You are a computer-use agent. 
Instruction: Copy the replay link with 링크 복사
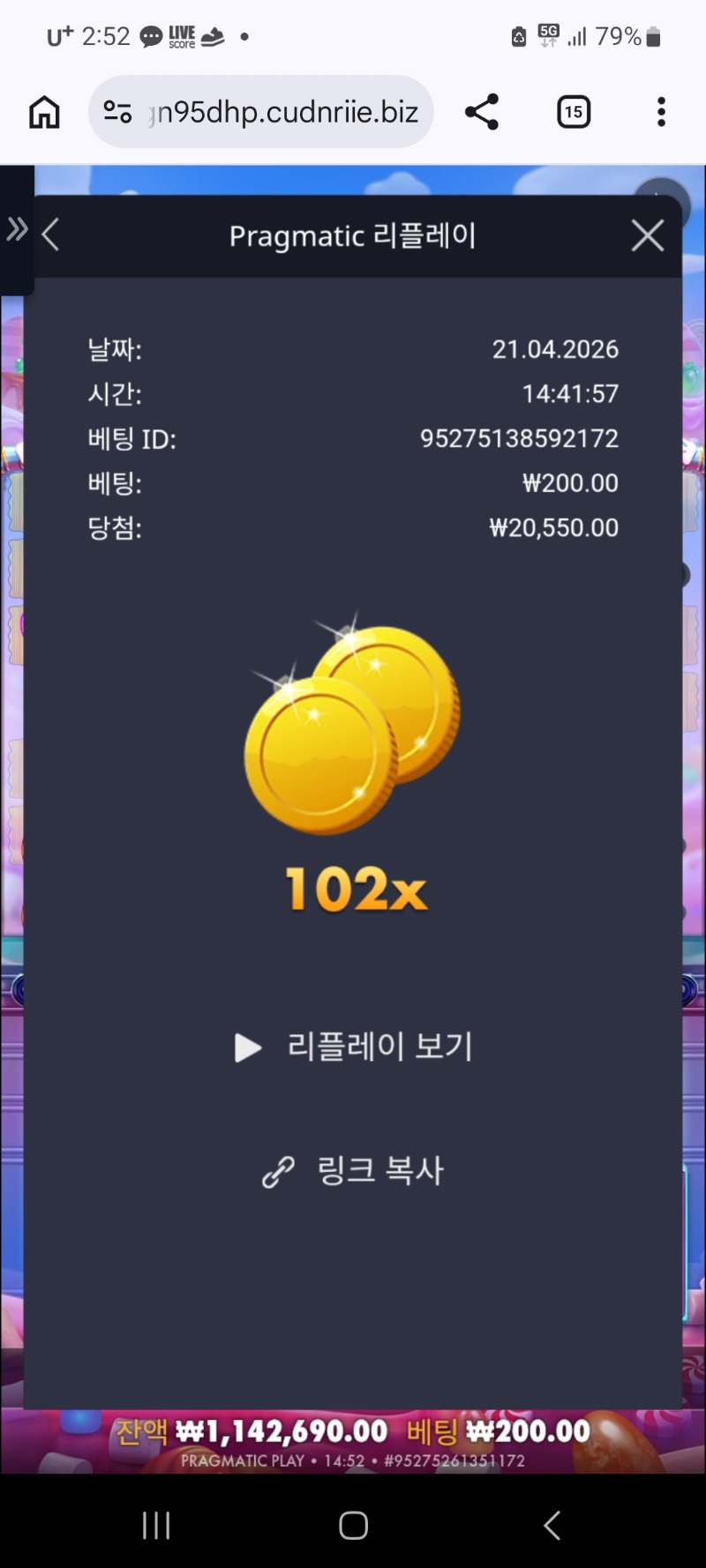[355, 1170]
